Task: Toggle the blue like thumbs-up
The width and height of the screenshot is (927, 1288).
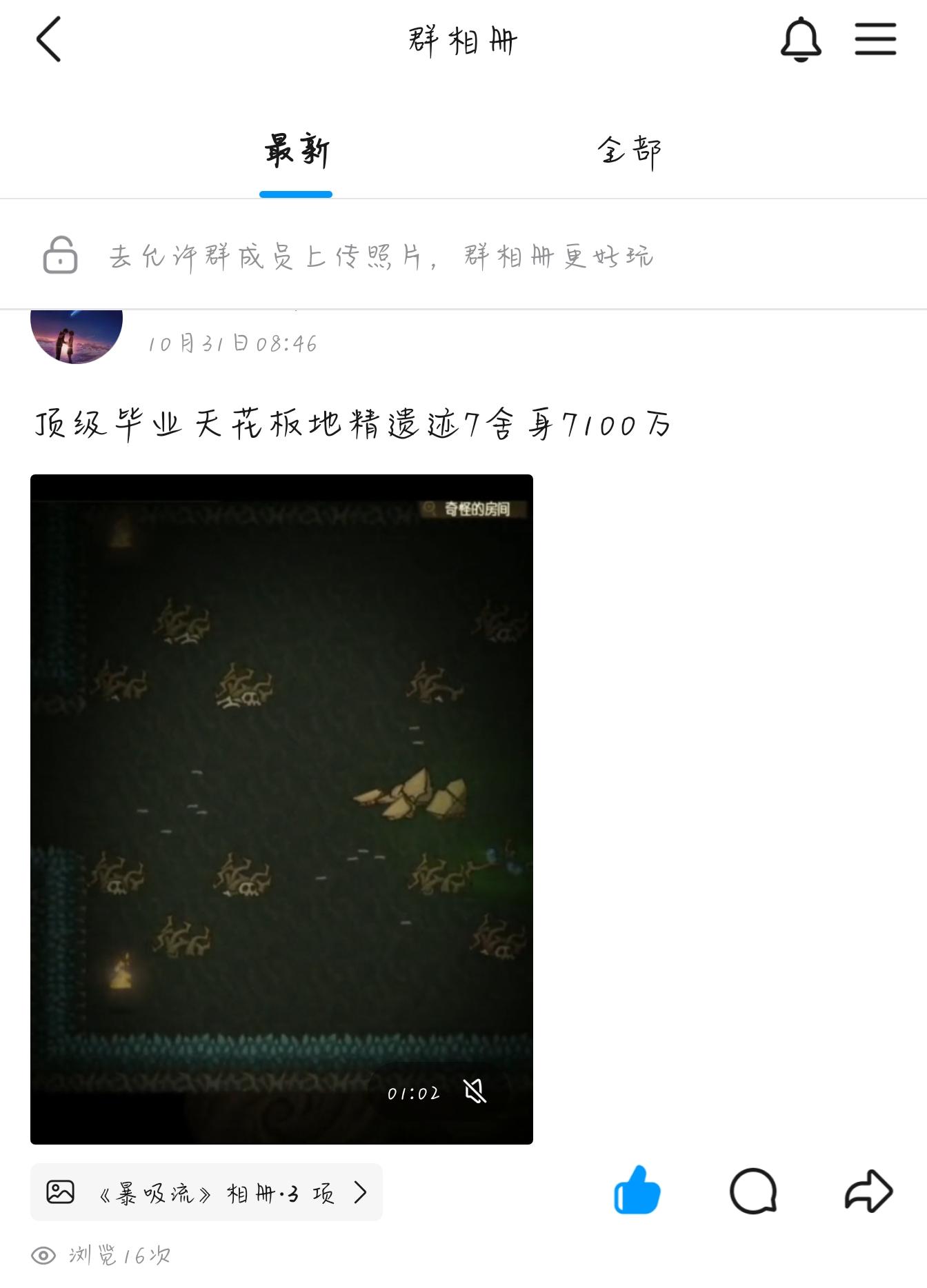Action: coord(637,1189)
